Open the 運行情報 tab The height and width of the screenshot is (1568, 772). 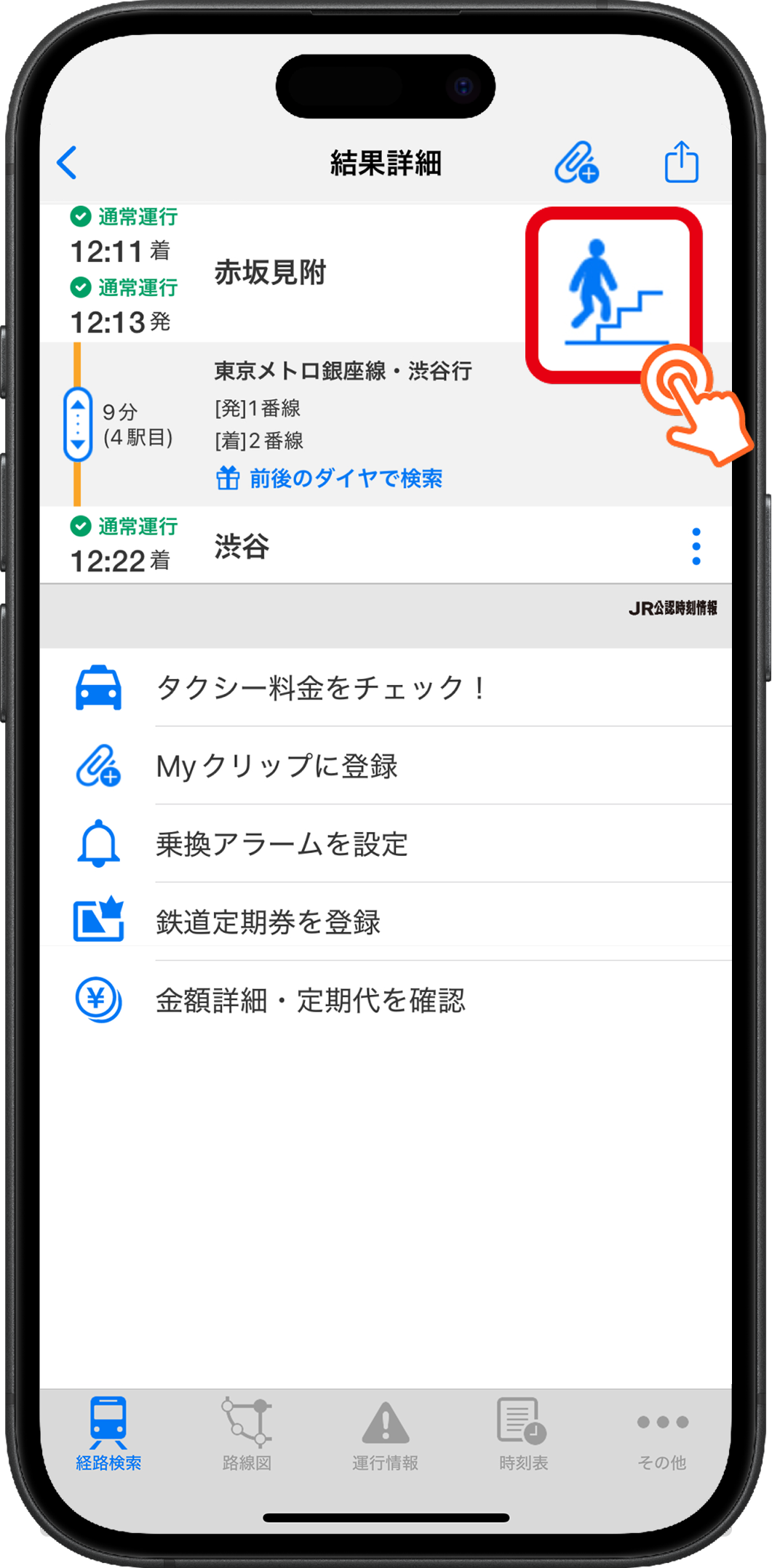(385, 1433)
